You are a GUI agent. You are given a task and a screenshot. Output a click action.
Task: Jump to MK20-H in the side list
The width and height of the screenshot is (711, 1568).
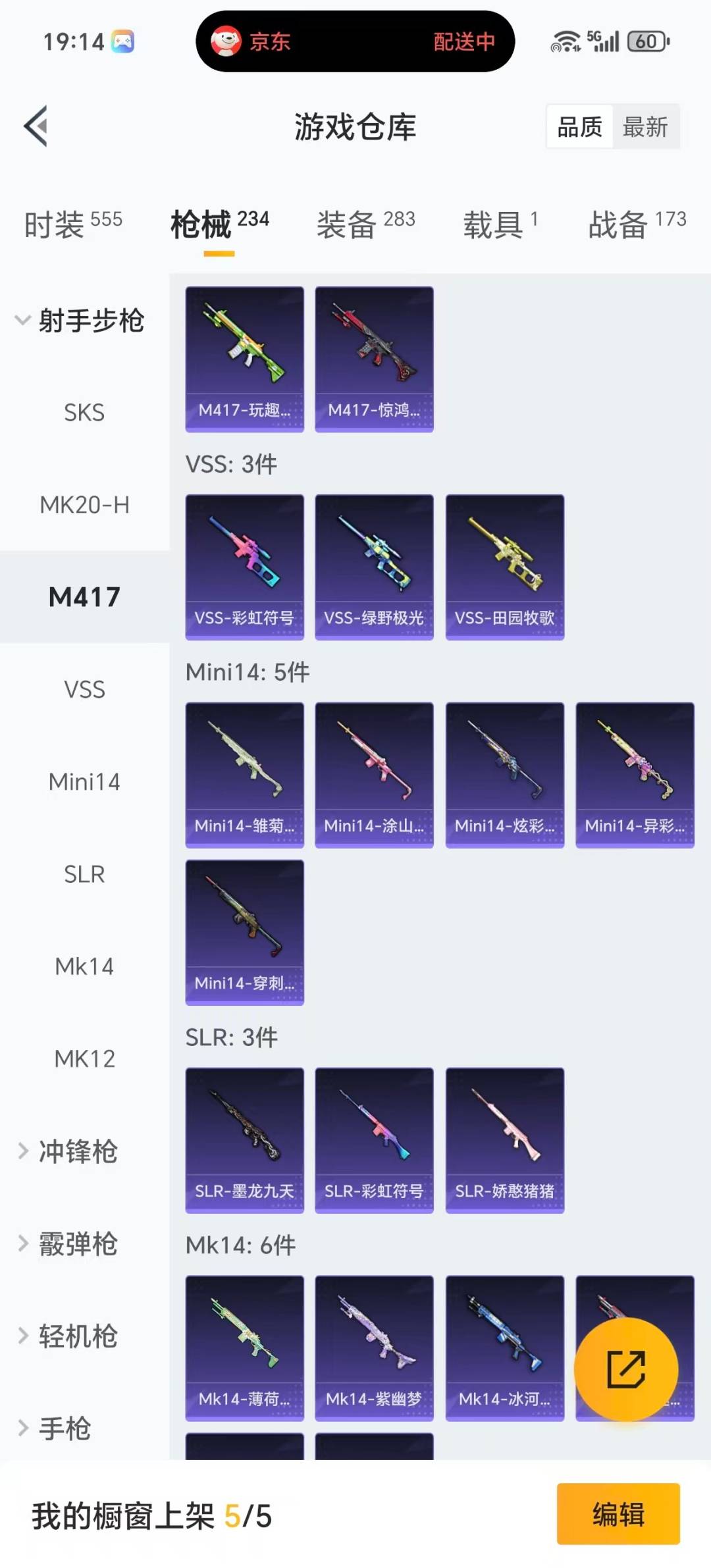tap(84, 505)
